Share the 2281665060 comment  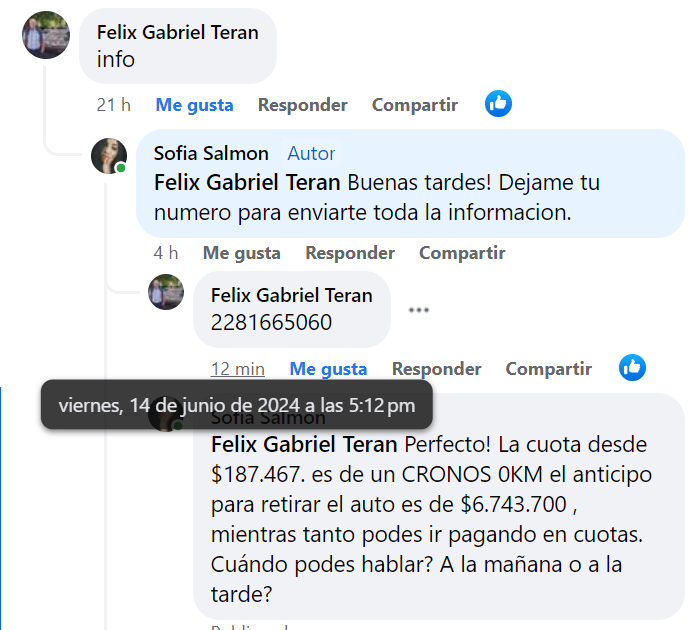pyautogui.click(x=548, y=369)
